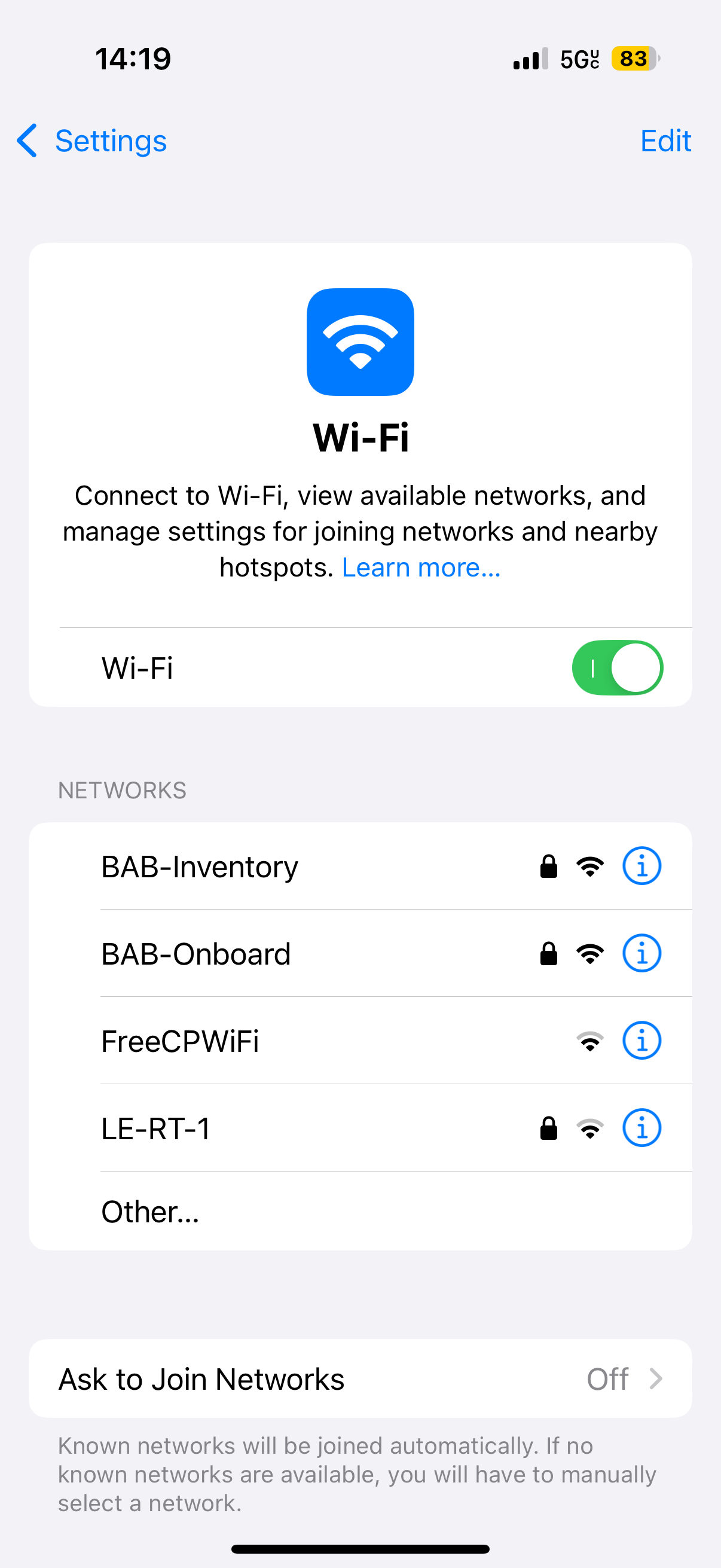Go back to Settings

pyautogui.click(x=91, y=141)
